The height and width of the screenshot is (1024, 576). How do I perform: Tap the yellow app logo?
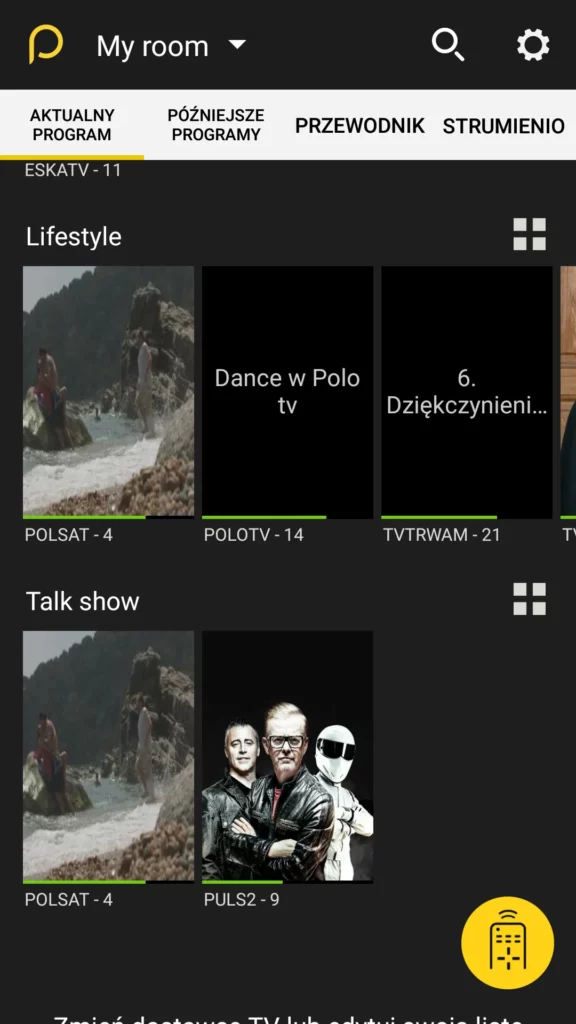(45, 45)
